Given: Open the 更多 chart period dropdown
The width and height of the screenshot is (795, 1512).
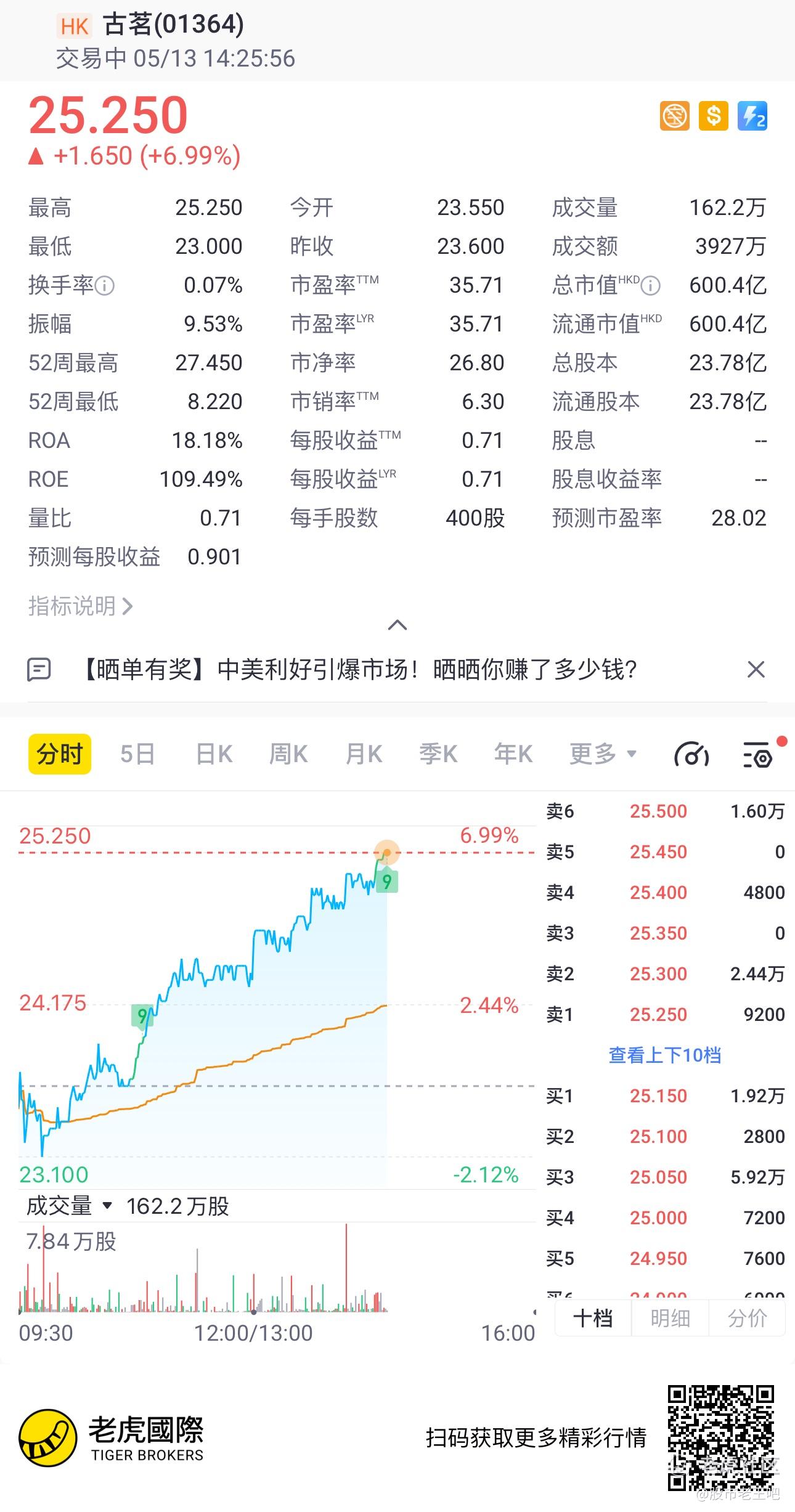Looking at the screenshot, I should [x=602, y=754].
